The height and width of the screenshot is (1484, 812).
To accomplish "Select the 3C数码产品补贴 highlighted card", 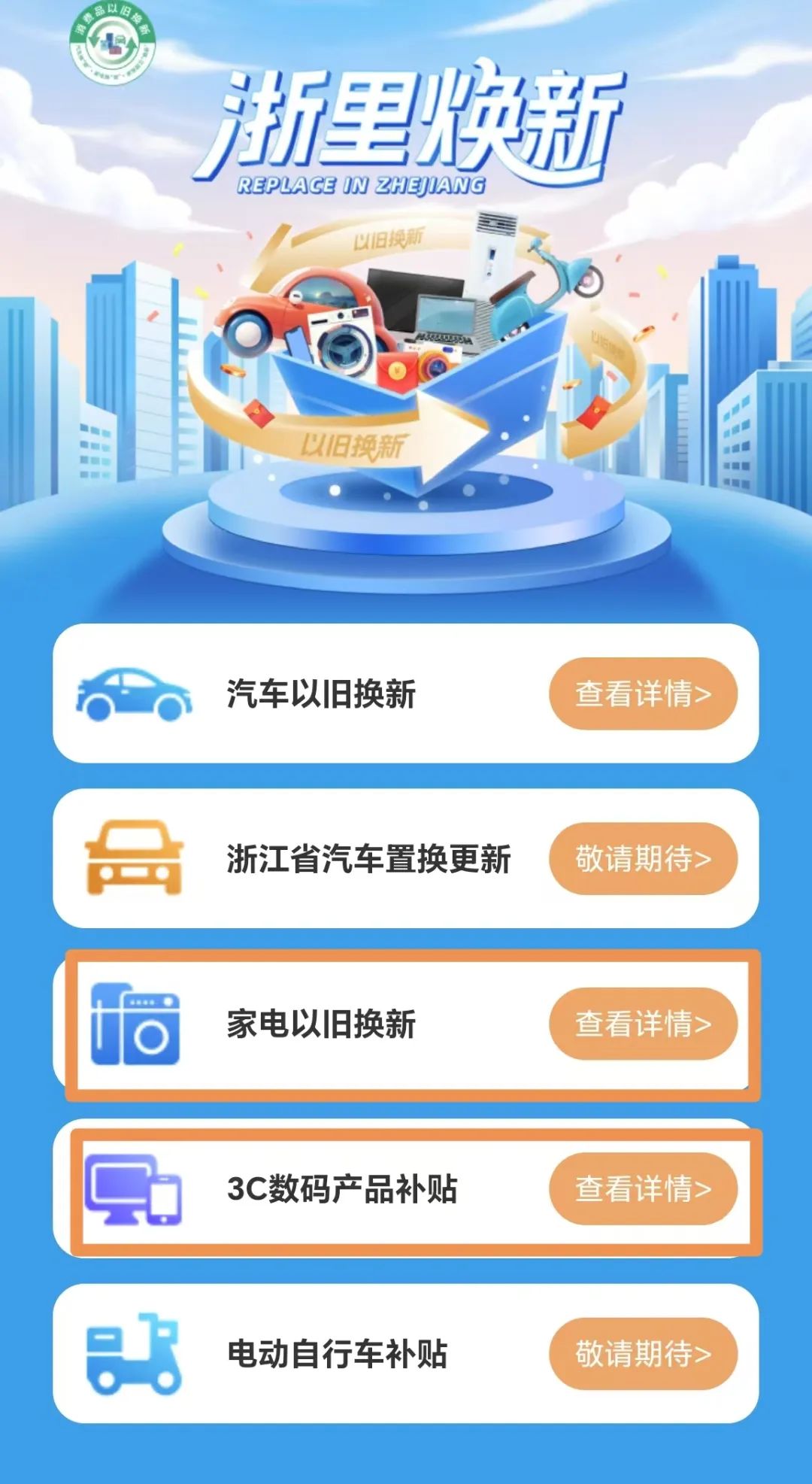I will pyautogui.click(x=406, y=1187).
